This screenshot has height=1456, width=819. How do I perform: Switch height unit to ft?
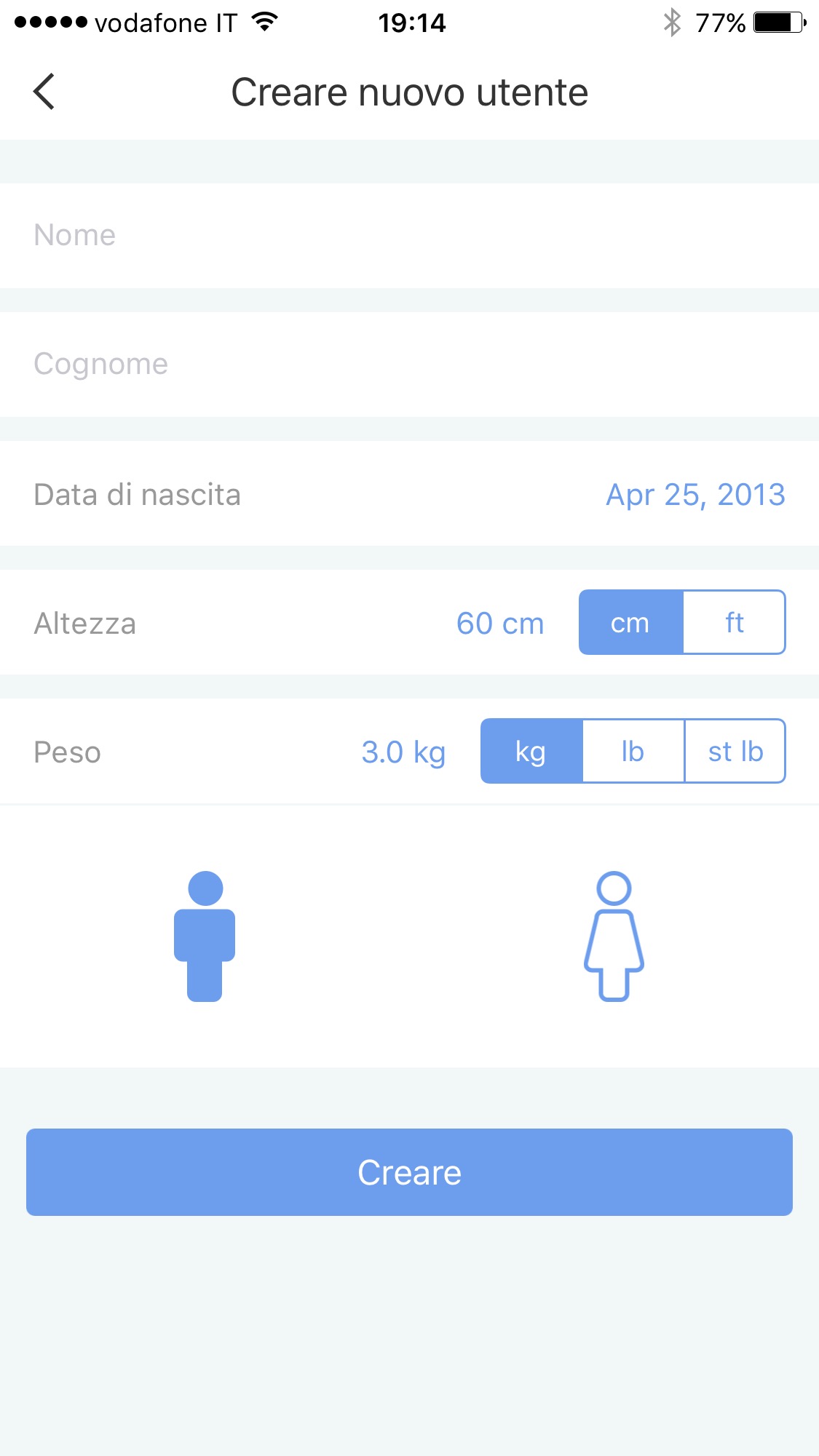coord(734,623)
